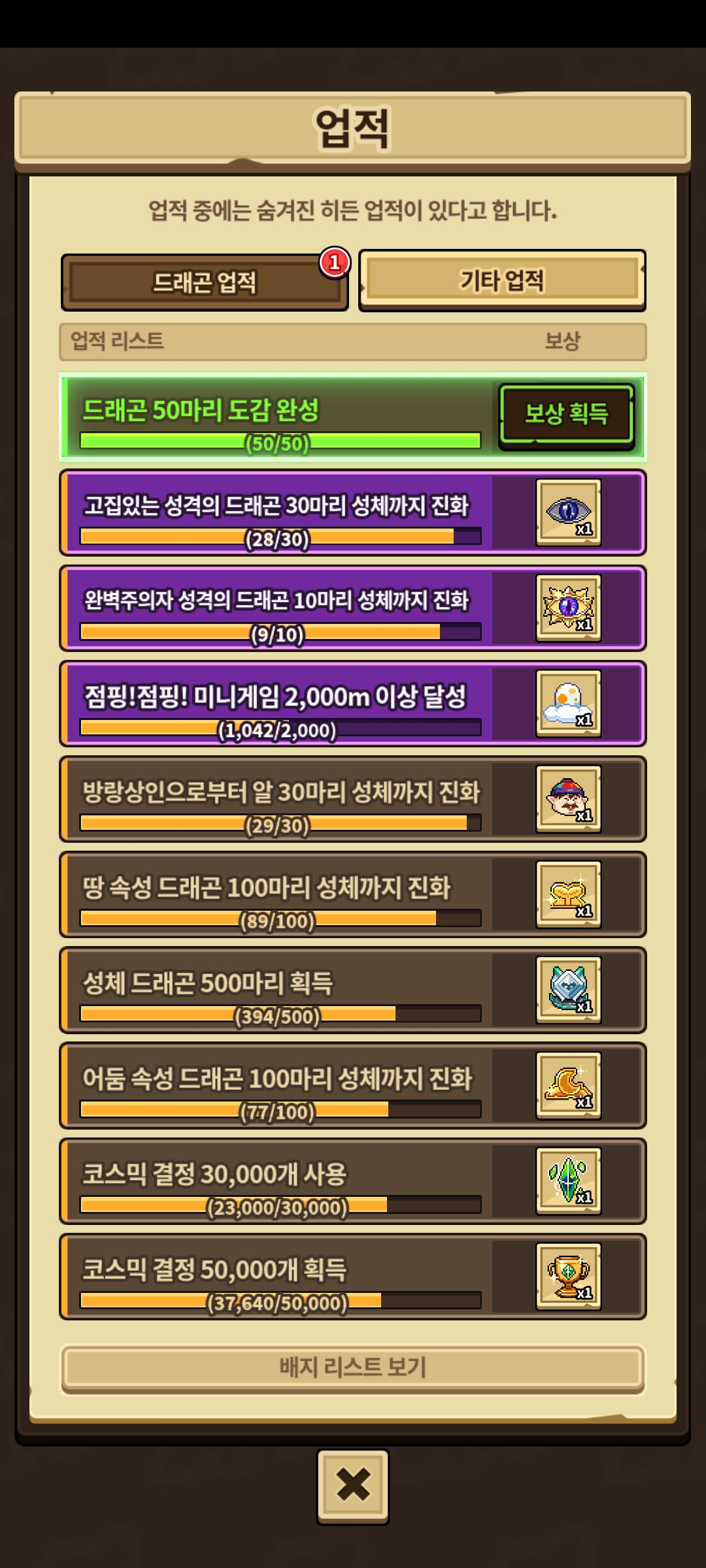Tap crystal reward for 코스믹 결정 30,000개 사용
Image resolution: width=706 pixels, height=1568 pixels.
(x=568, y=1181)
